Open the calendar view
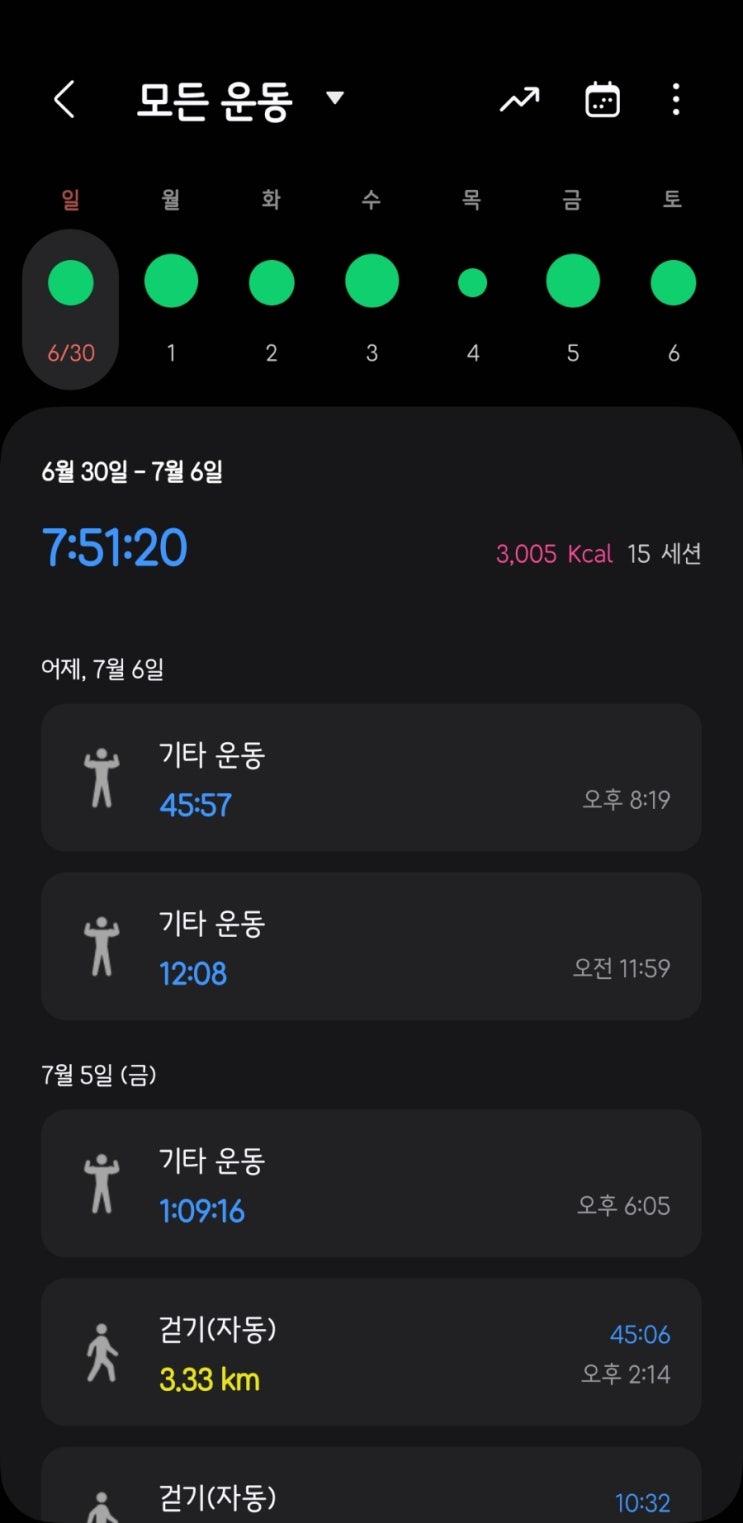The image size is (743, 1523). (x=602, y=100)
